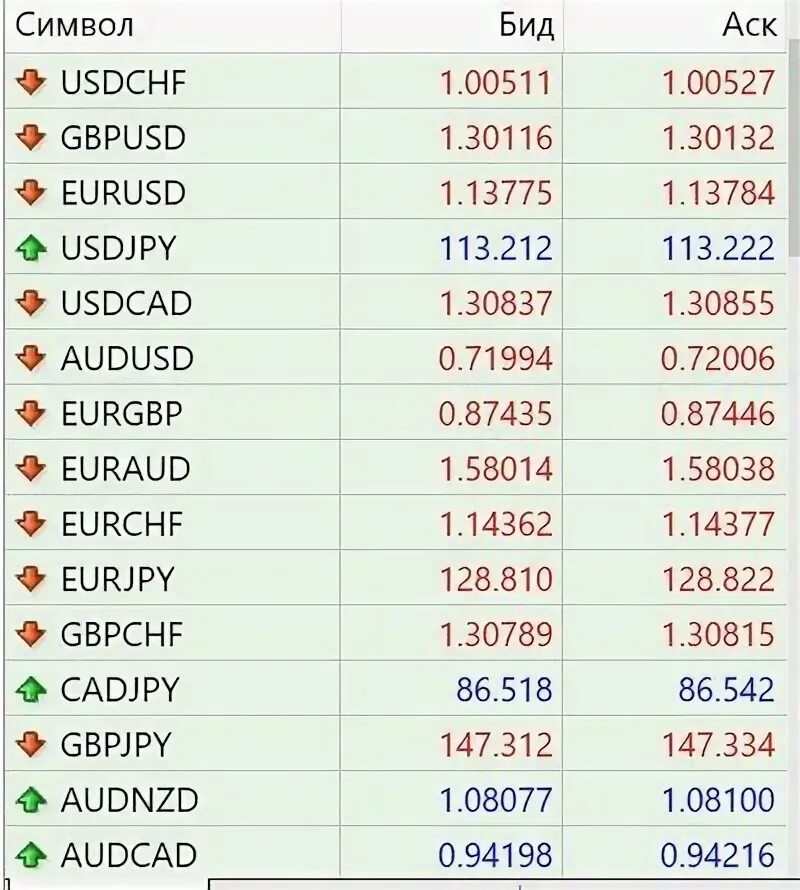Open the EURCHF symbol row
This screenshot has height=890, width=800.
(x=122, y=523)
